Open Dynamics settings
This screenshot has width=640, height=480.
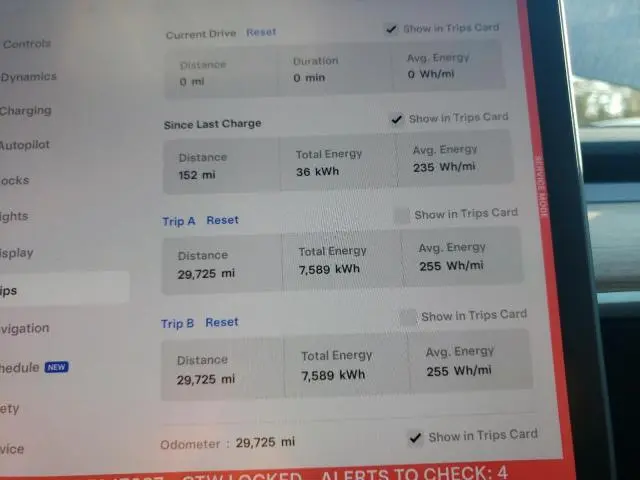[x=28, y=77]
